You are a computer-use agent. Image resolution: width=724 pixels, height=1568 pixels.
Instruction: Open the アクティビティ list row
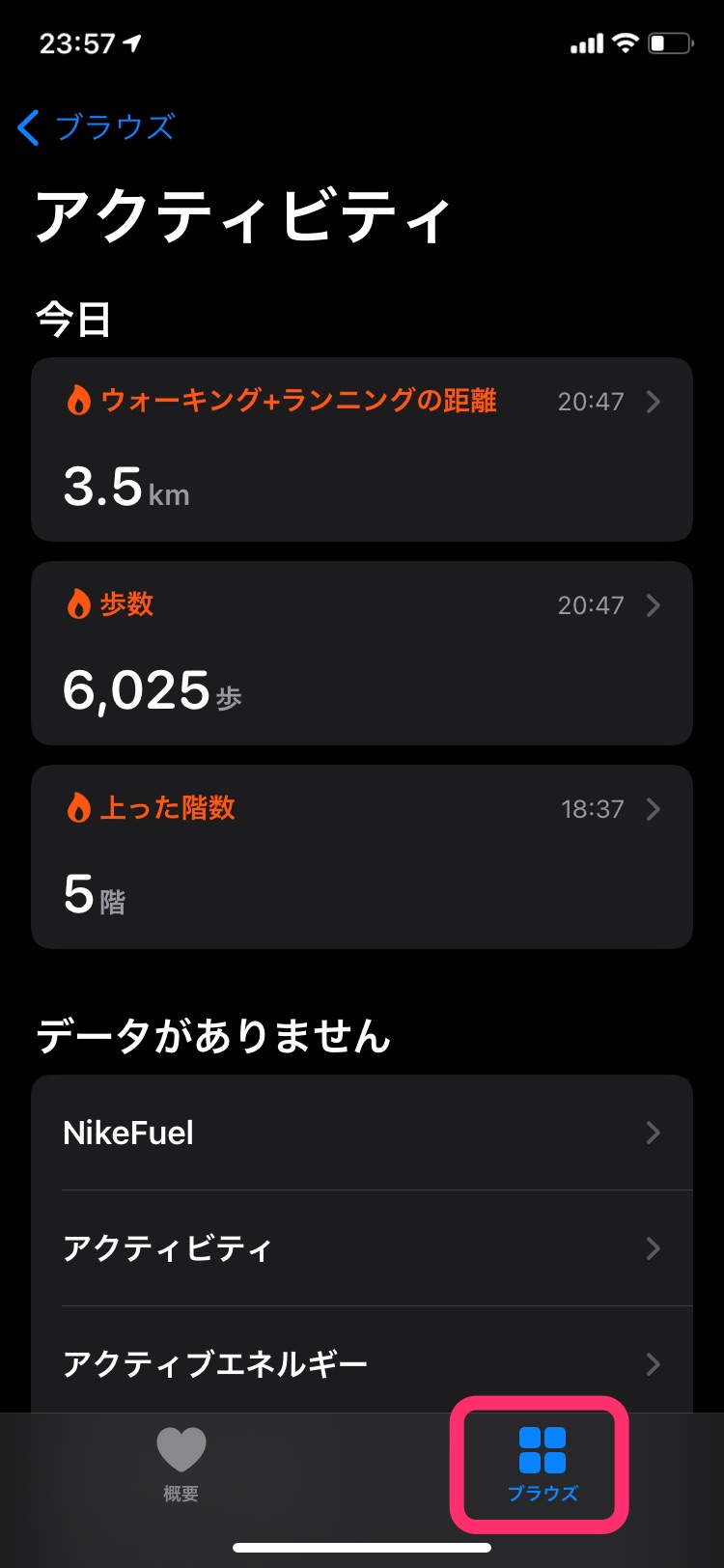(x=362, y=1247)
